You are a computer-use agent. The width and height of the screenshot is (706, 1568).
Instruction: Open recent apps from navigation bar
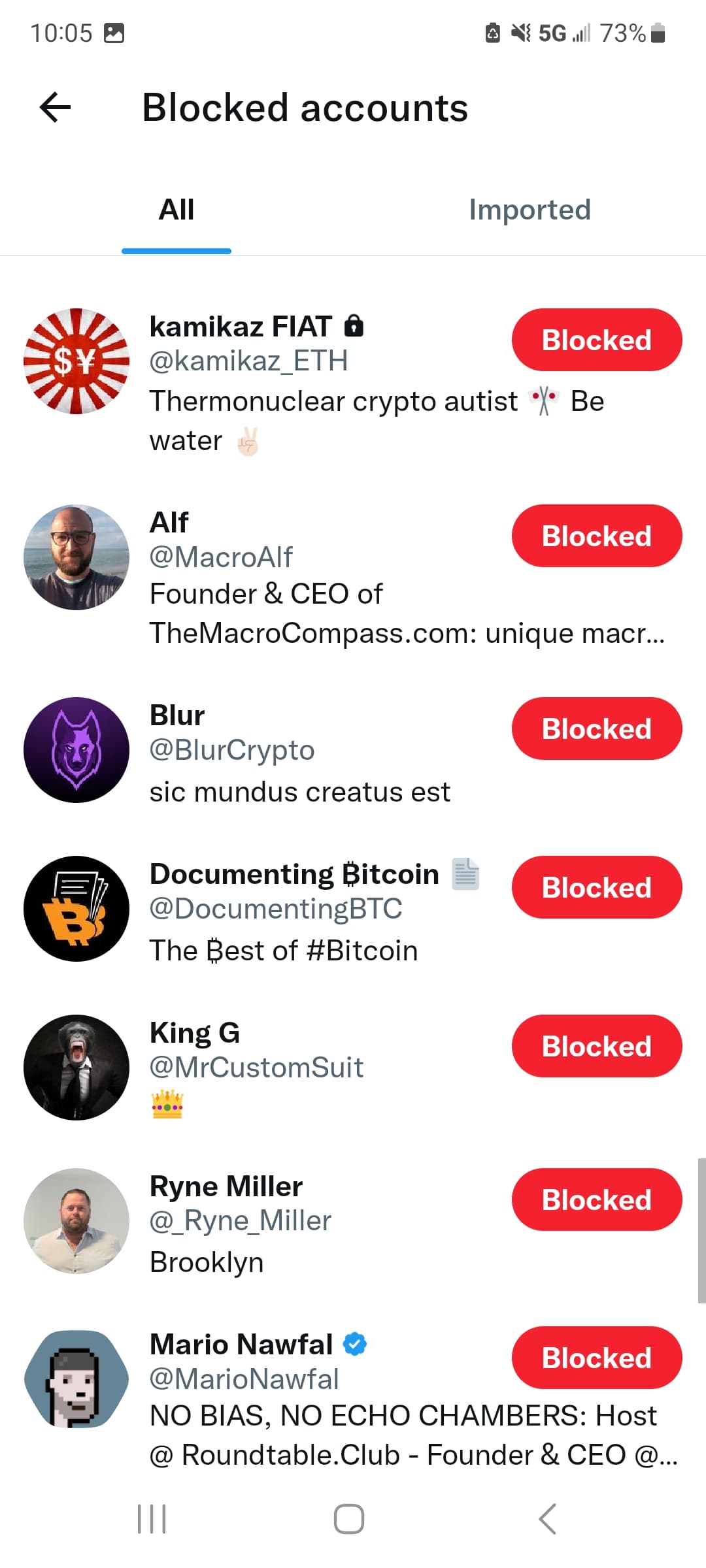click(152, 1518)
